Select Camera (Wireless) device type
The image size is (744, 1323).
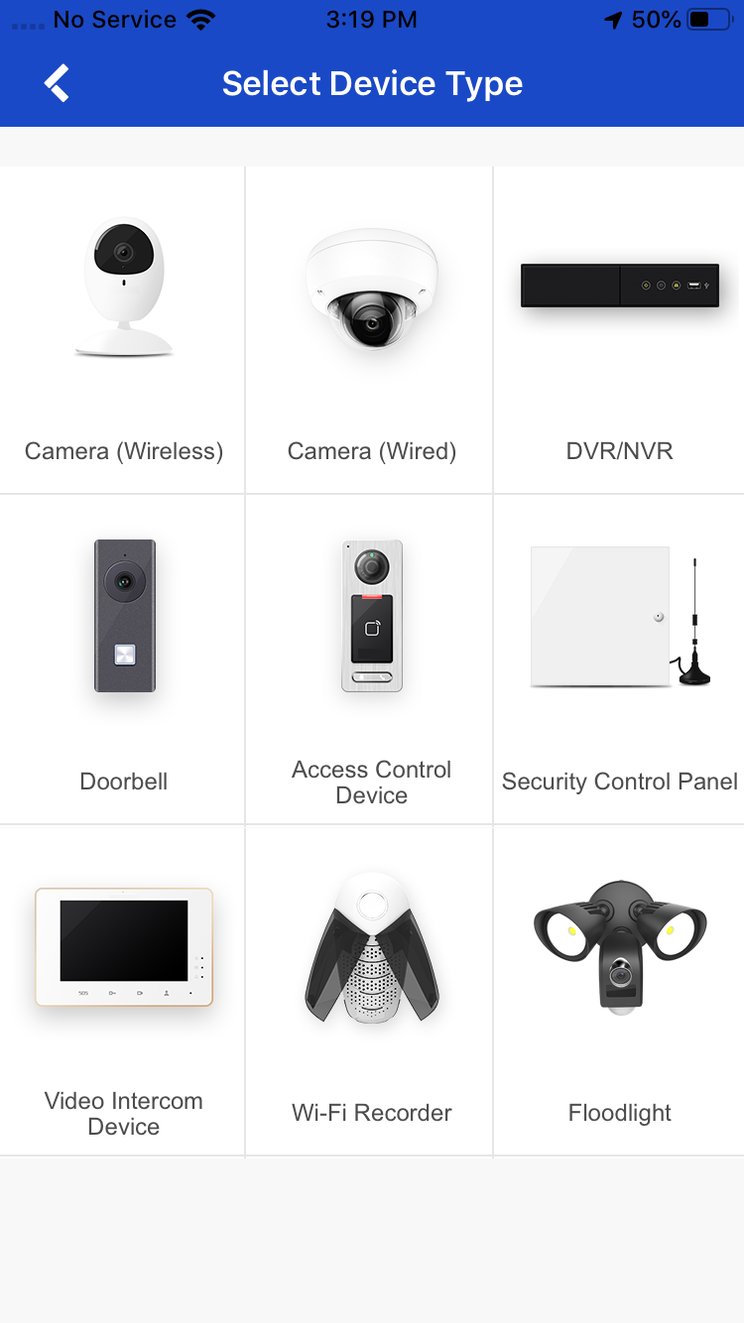pos(123,330)
